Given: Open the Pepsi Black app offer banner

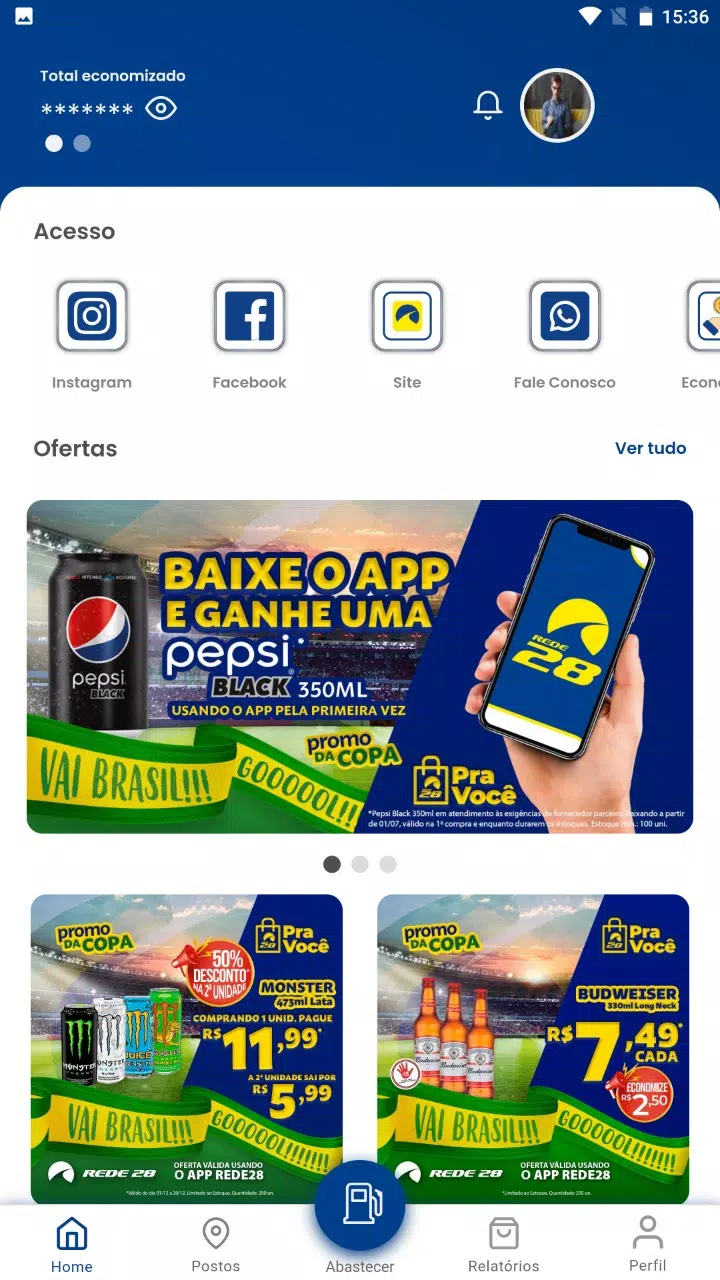Looking at the screenshot, I should pyautogui.click(x=360, y=666).
